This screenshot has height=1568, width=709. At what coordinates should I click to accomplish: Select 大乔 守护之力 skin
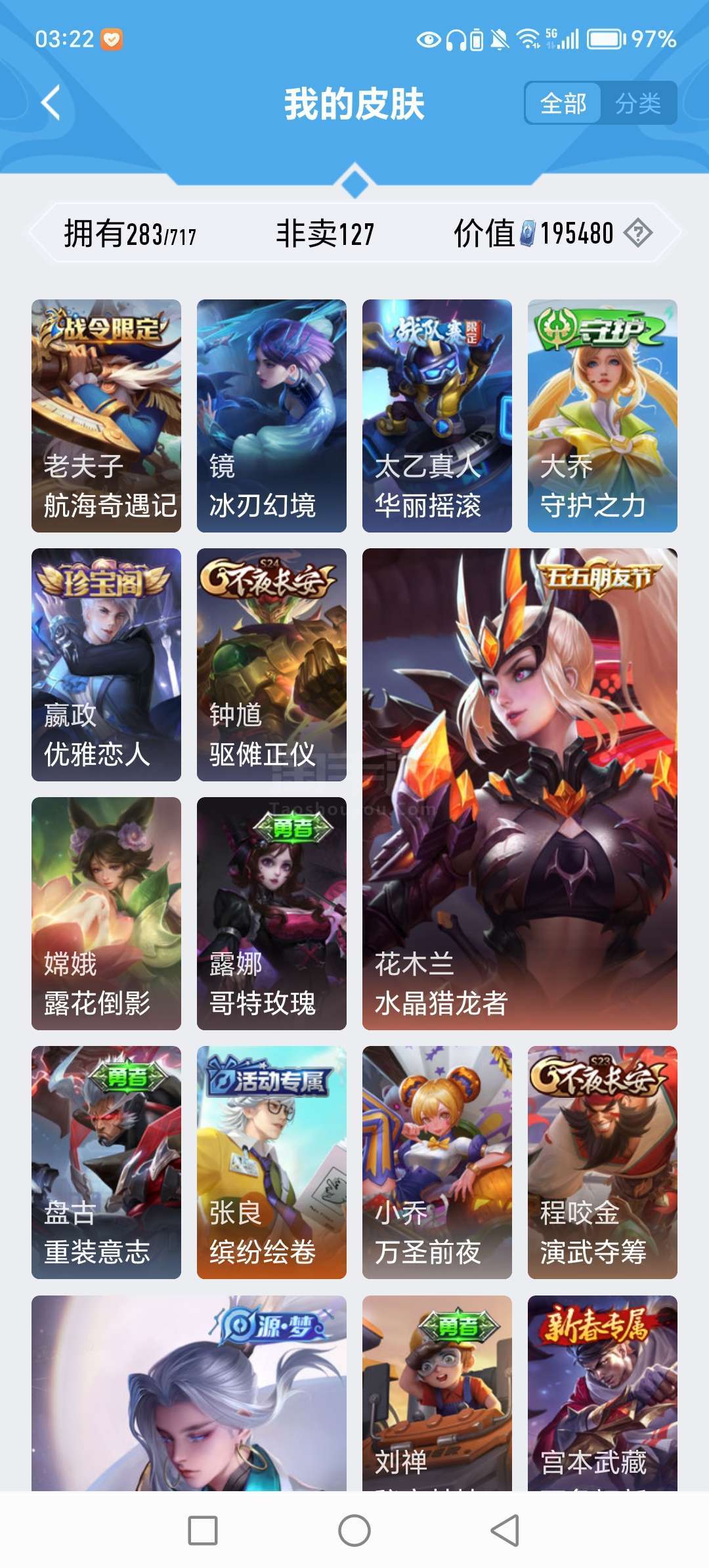[x=603, y=416]
